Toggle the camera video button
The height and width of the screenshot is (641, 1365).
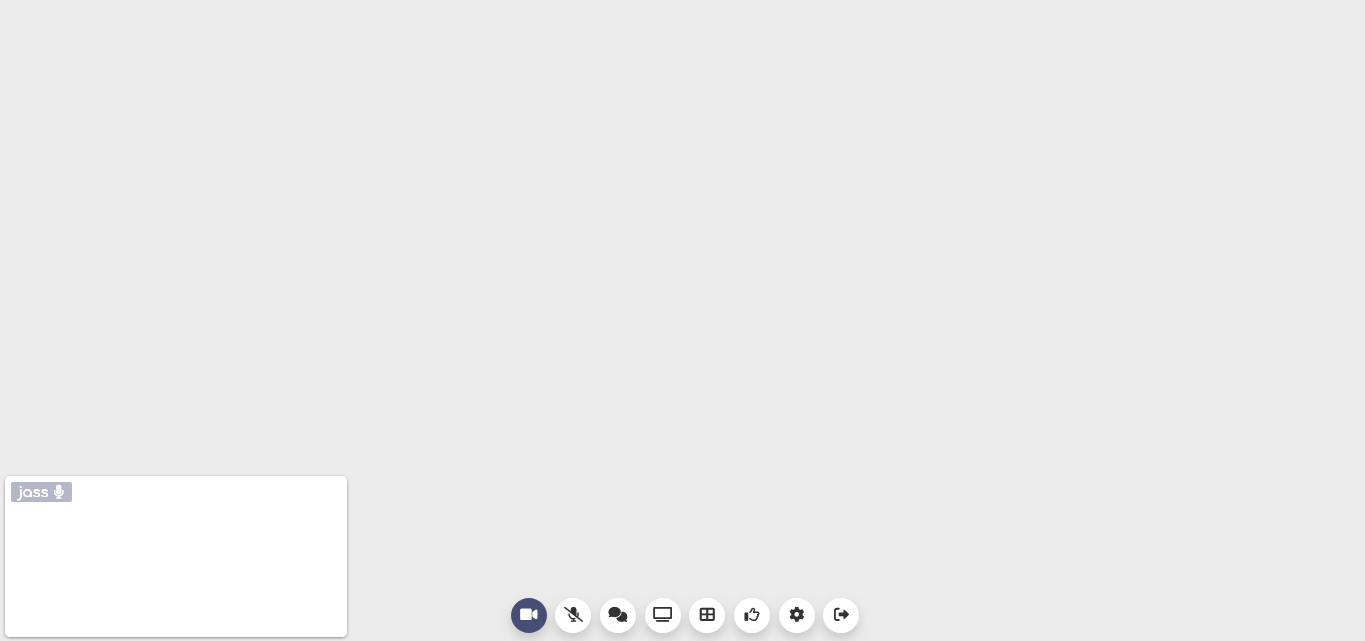(529, 615)
